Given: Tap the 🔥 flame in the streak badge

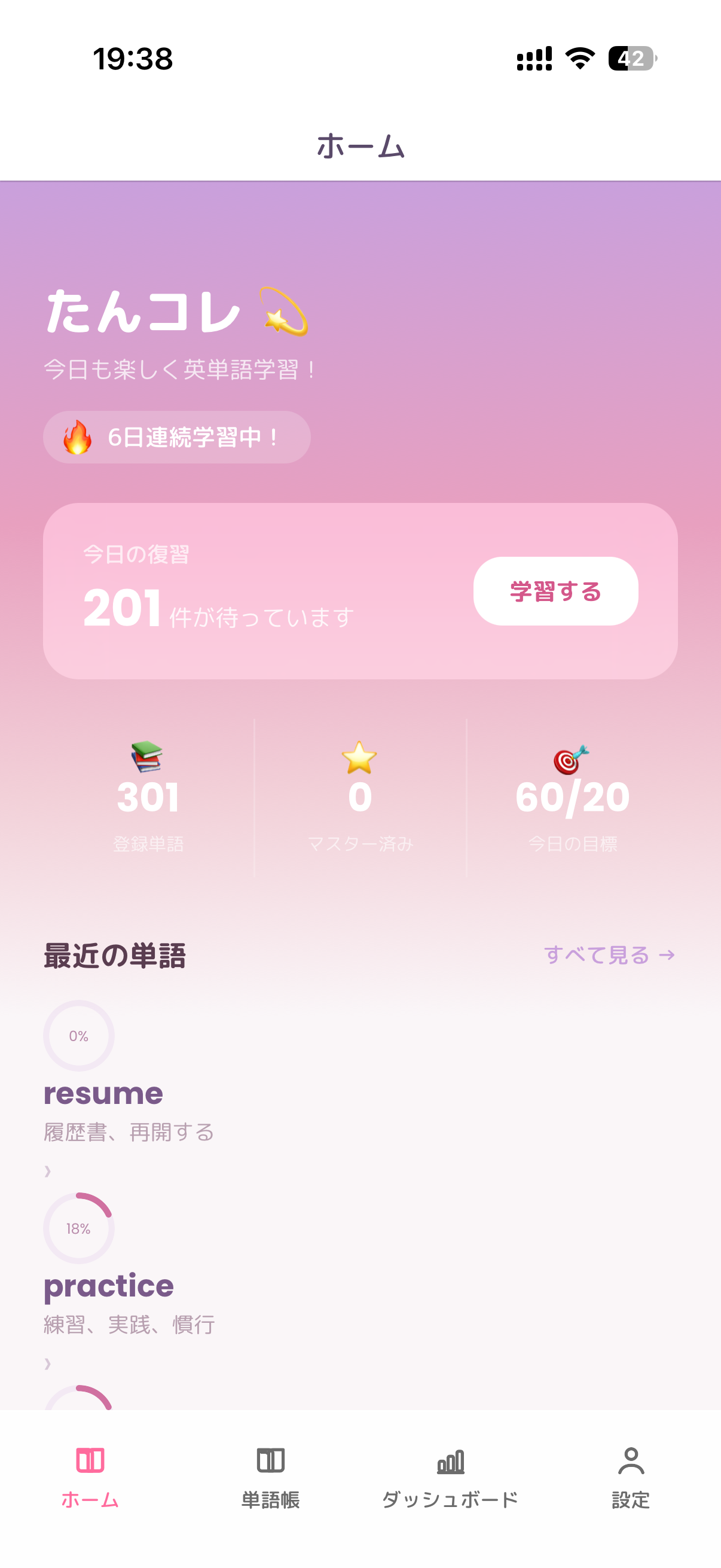Looking at the screenshot, I should pos(77,437).
